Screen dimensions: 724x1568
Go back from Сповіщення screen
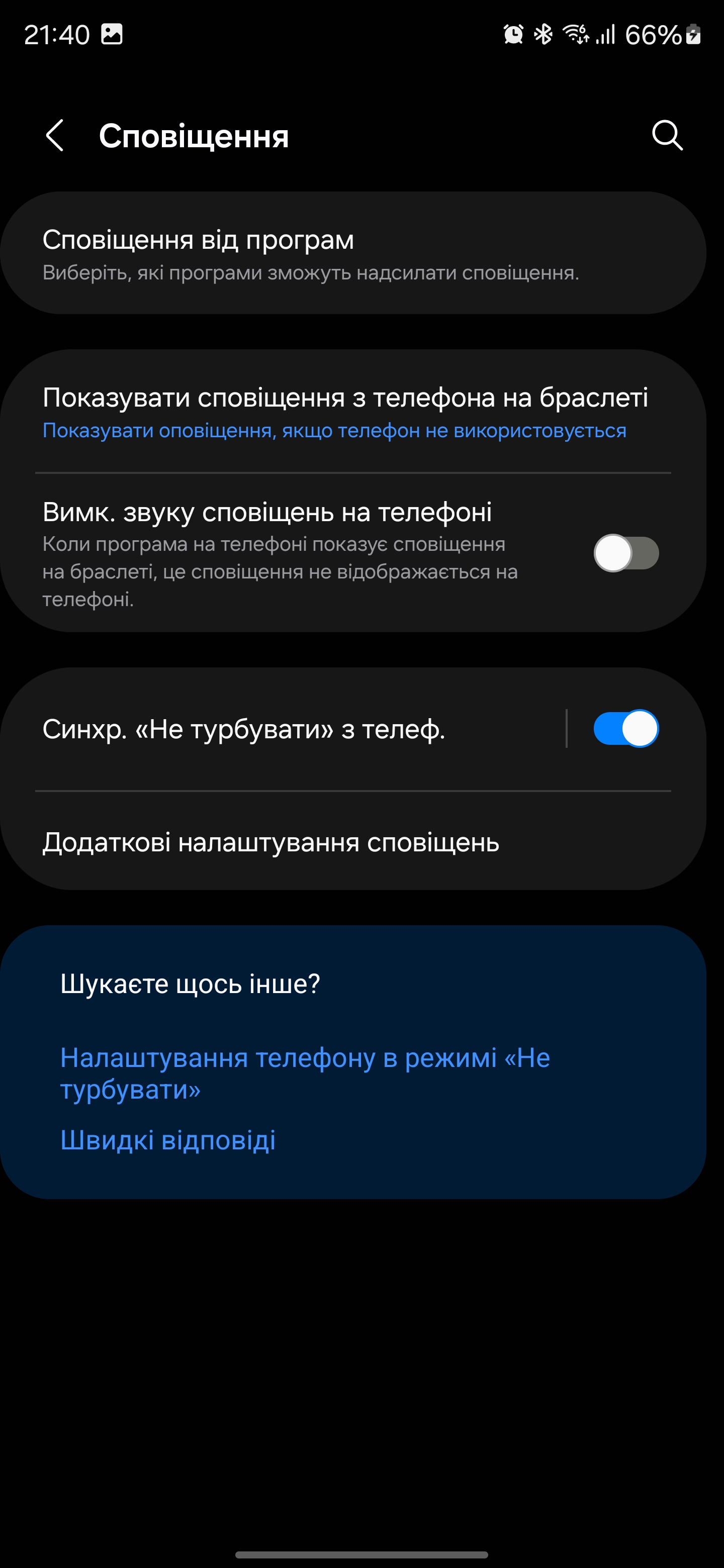[55, 135]
